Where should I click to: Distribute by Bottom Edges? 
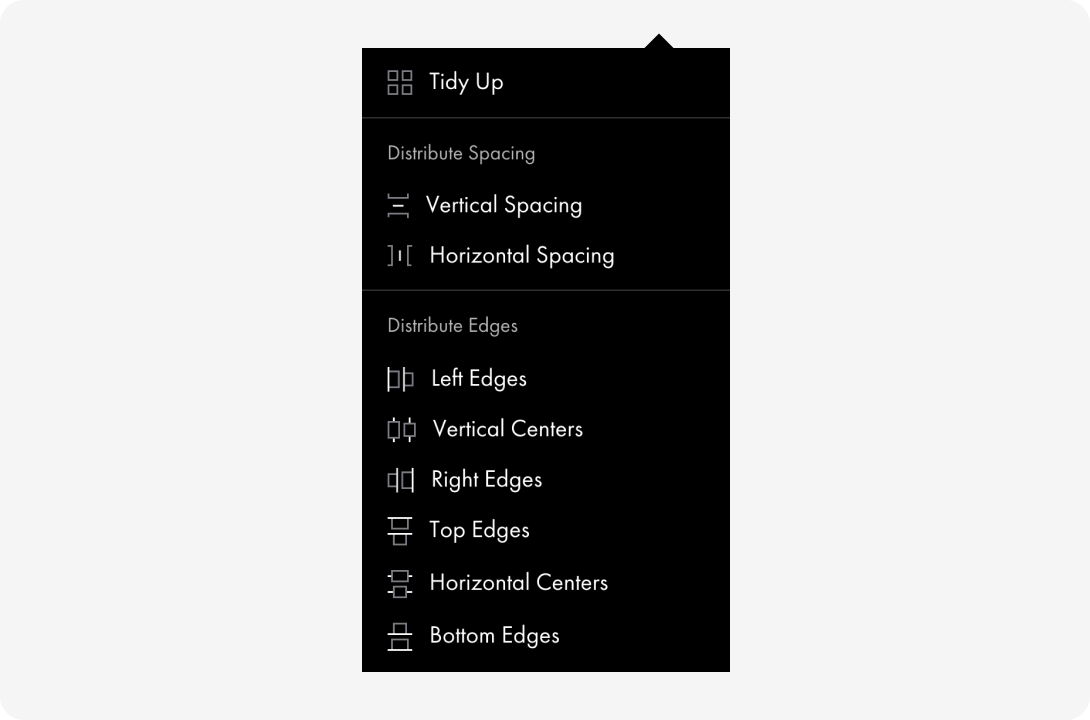tap(494, 635)
